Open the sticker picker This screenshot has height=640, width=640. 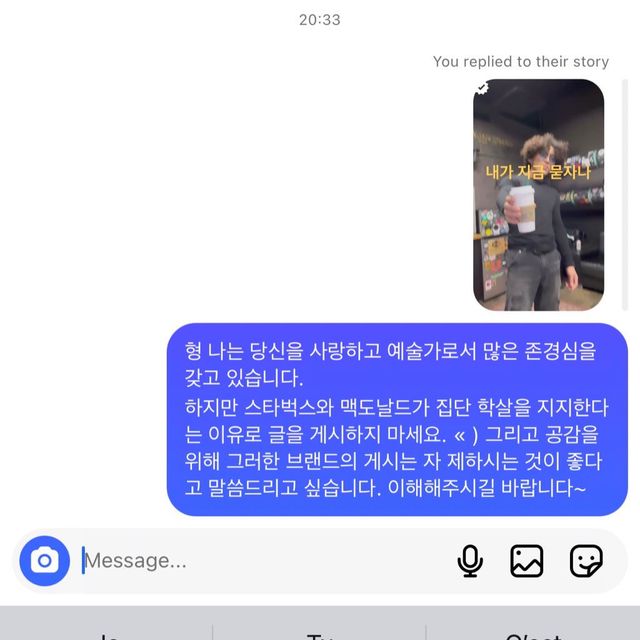point(586,561)
